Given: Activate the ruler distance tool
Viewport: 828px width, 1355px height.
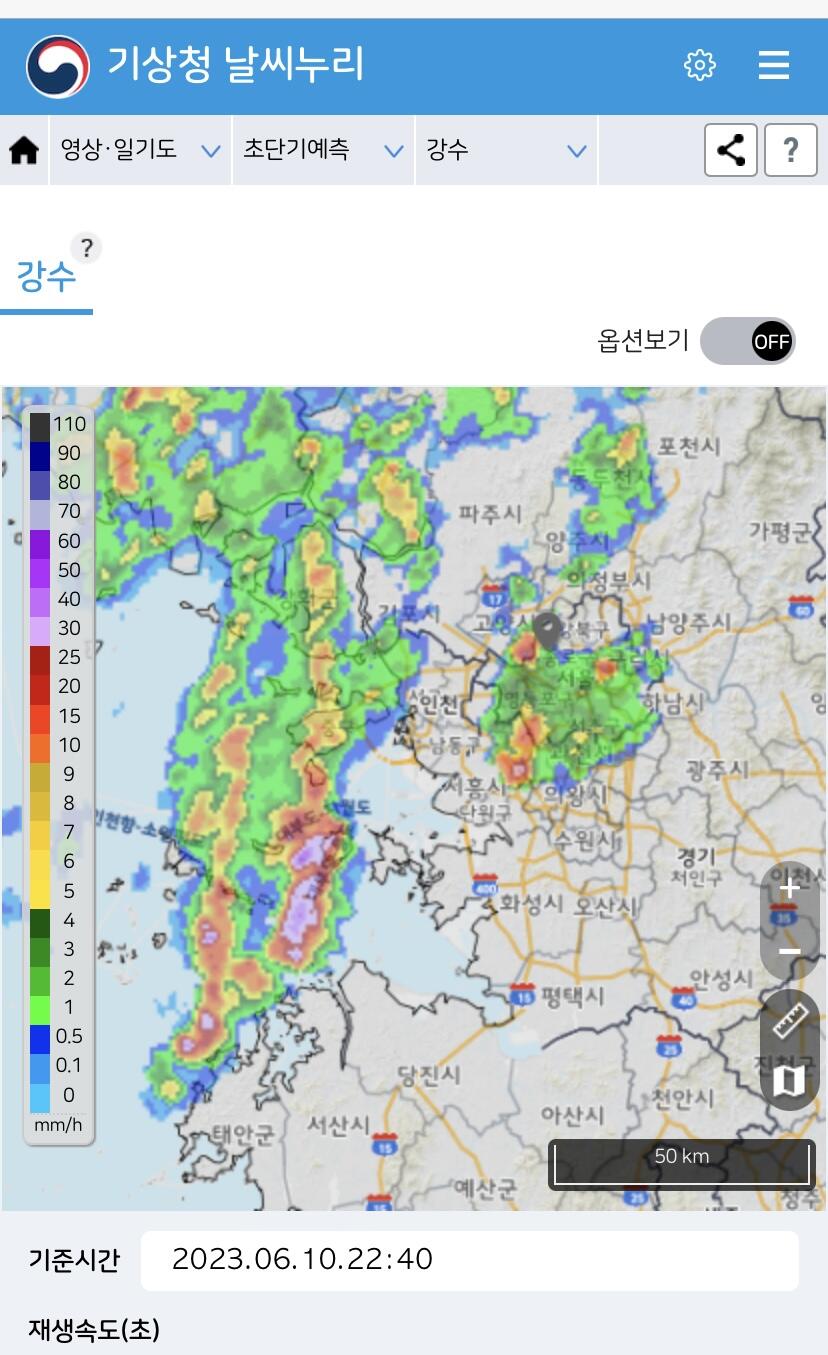Looking at the screenshot, I should (x=790, y=1020).
